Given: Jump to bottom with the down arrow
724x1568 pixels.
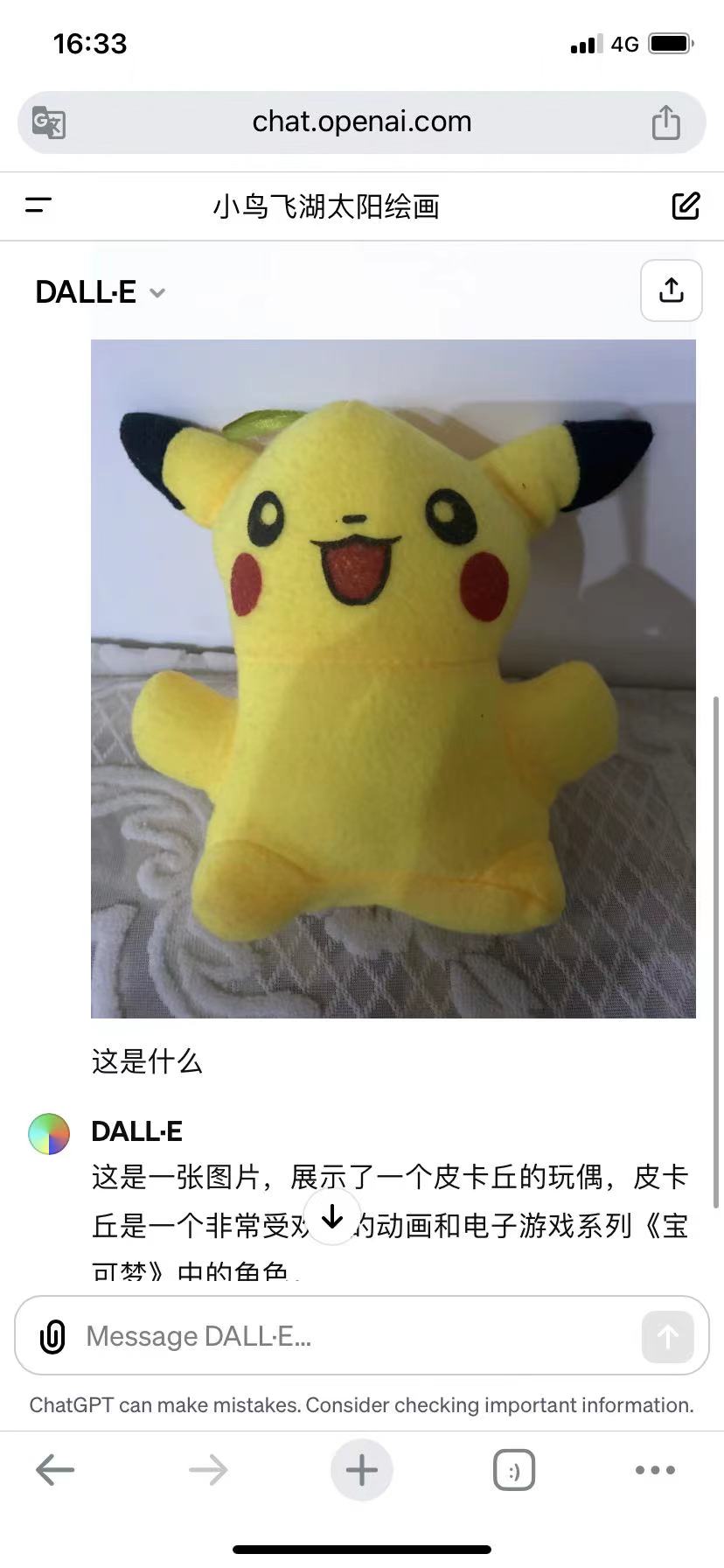Looking at the screenshot, I should click(332, 1217).
